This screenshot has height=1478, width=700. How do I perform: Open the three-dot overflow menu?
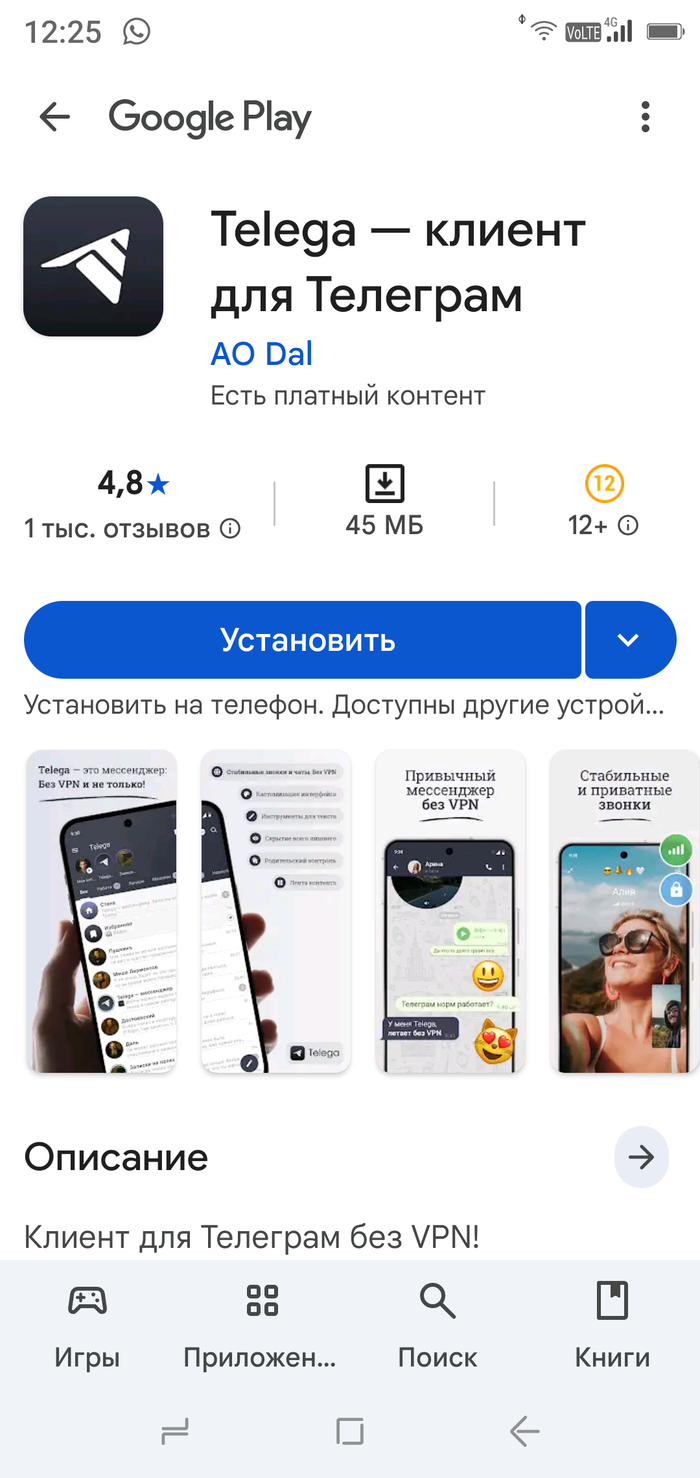[x=645, y=118]
